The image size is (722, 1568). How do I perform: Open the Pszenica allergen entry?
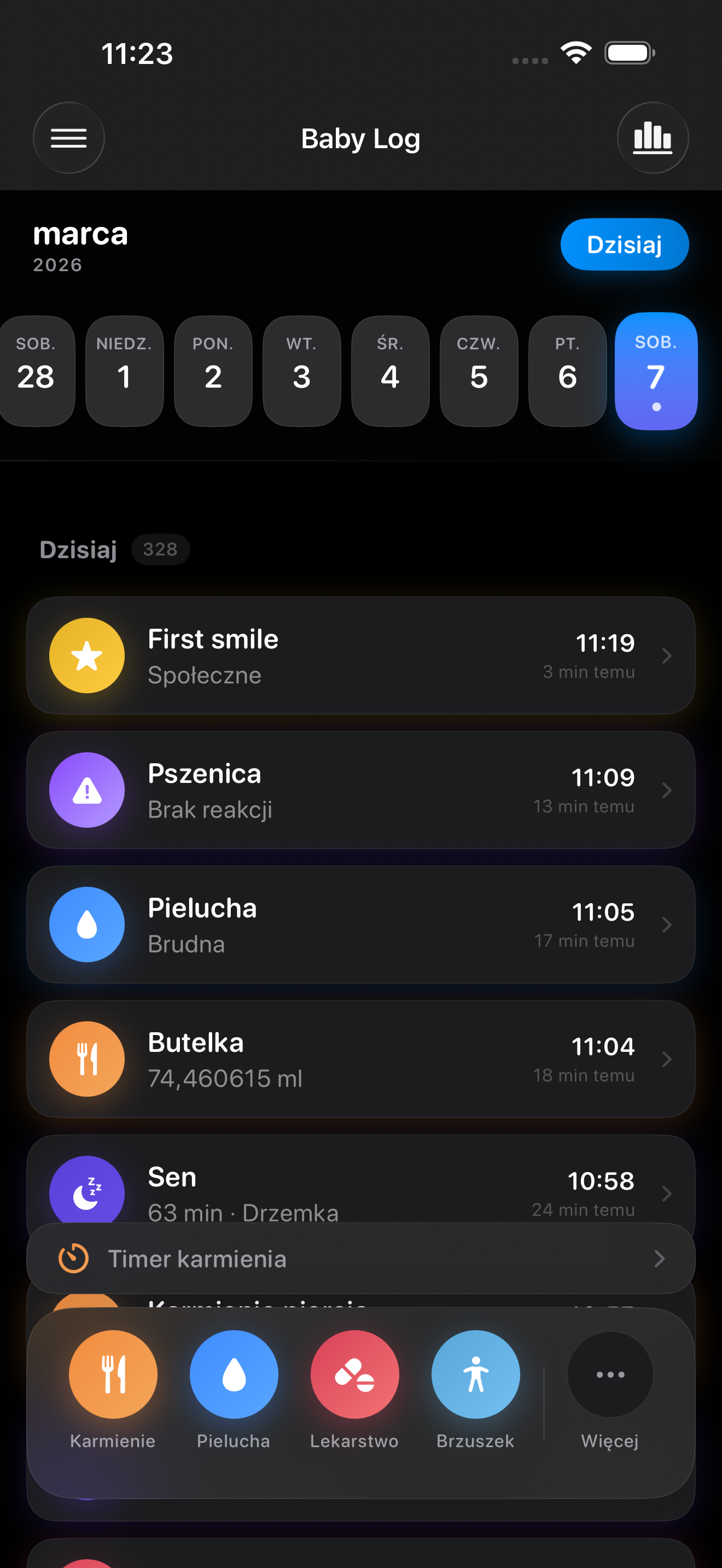pyautogui.click(x=360, y=790)
